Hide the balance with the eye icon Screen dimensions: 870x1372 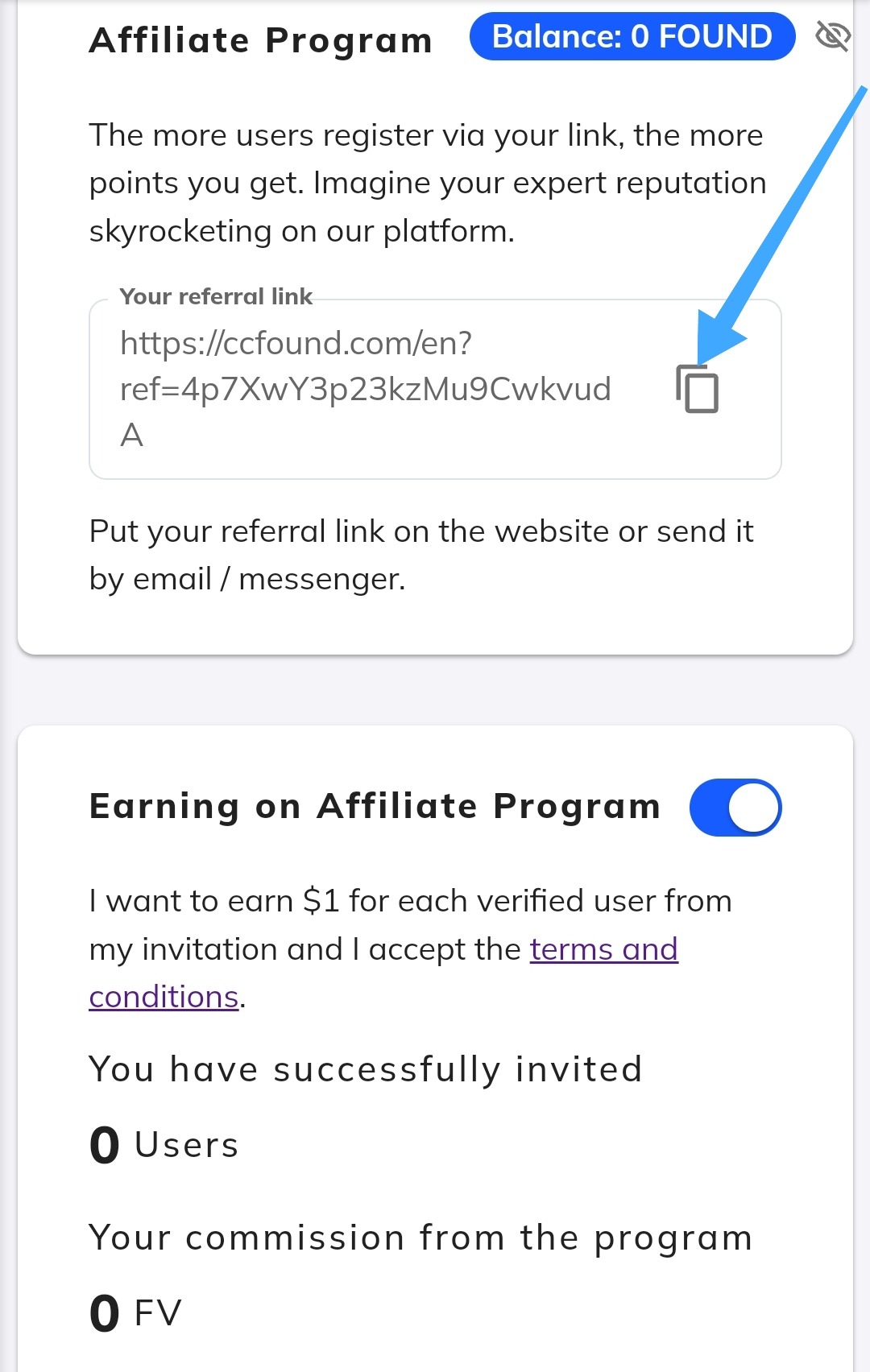click(x=832, y=36)
